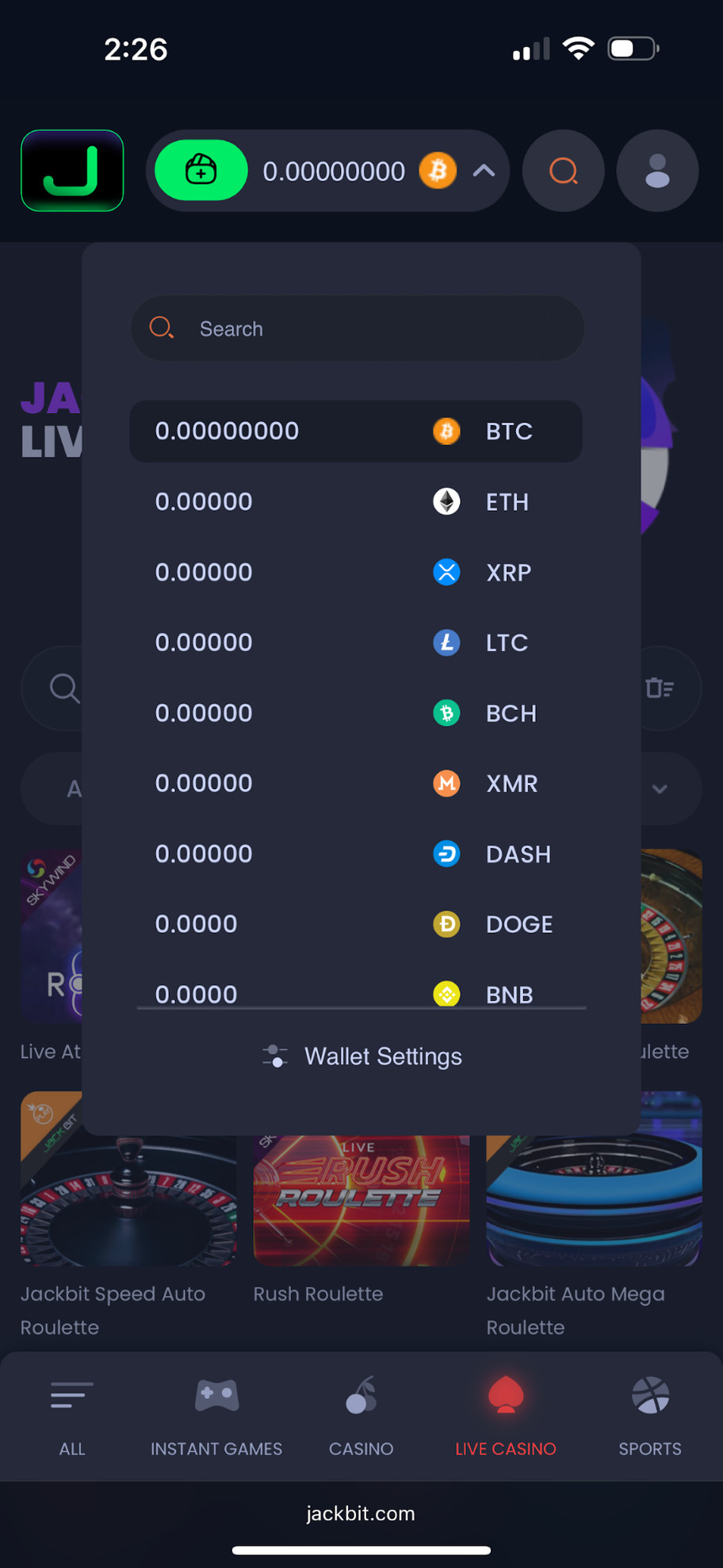
Task: Open the search icon in header
Action: [563, 171]
